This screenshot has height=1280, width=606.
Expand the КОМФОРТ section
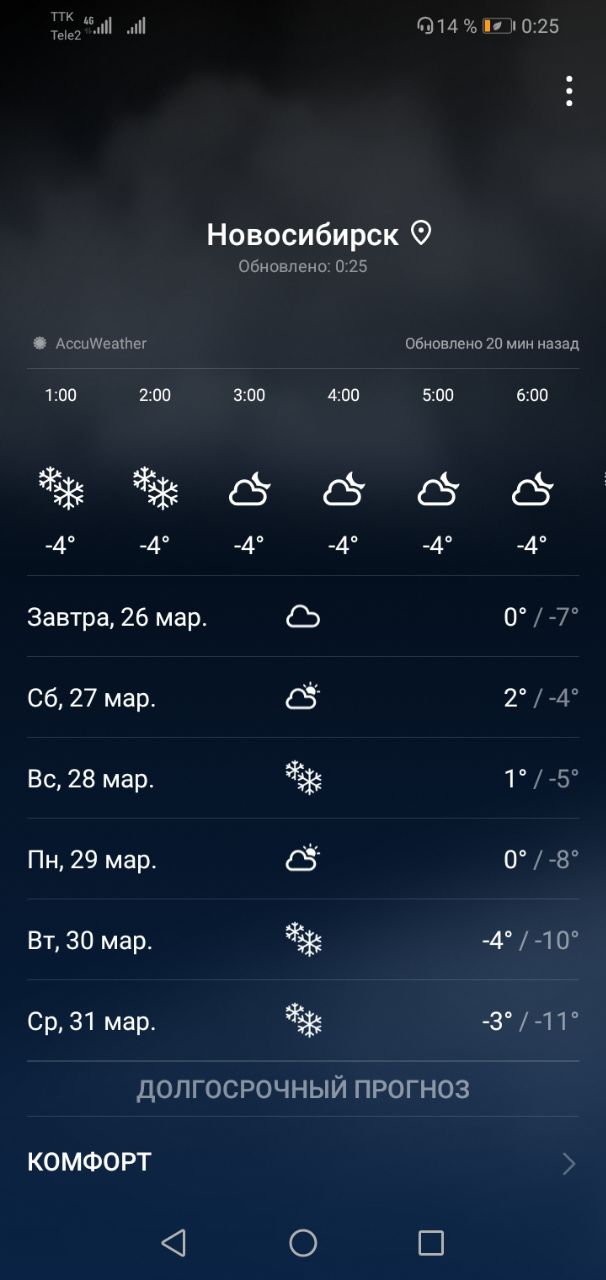[x=303, y=1163]
